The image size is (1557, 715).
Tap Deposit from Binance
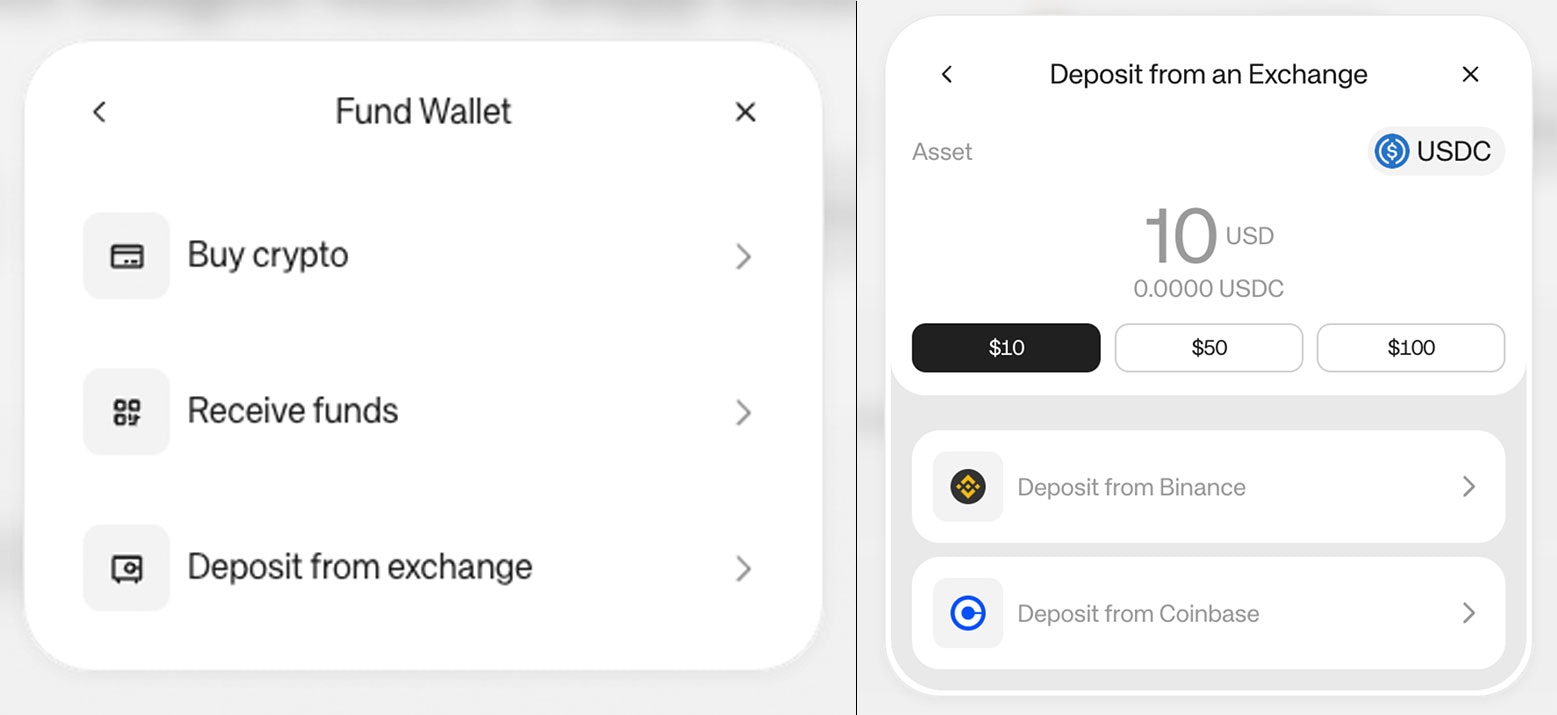(1208, 487)
